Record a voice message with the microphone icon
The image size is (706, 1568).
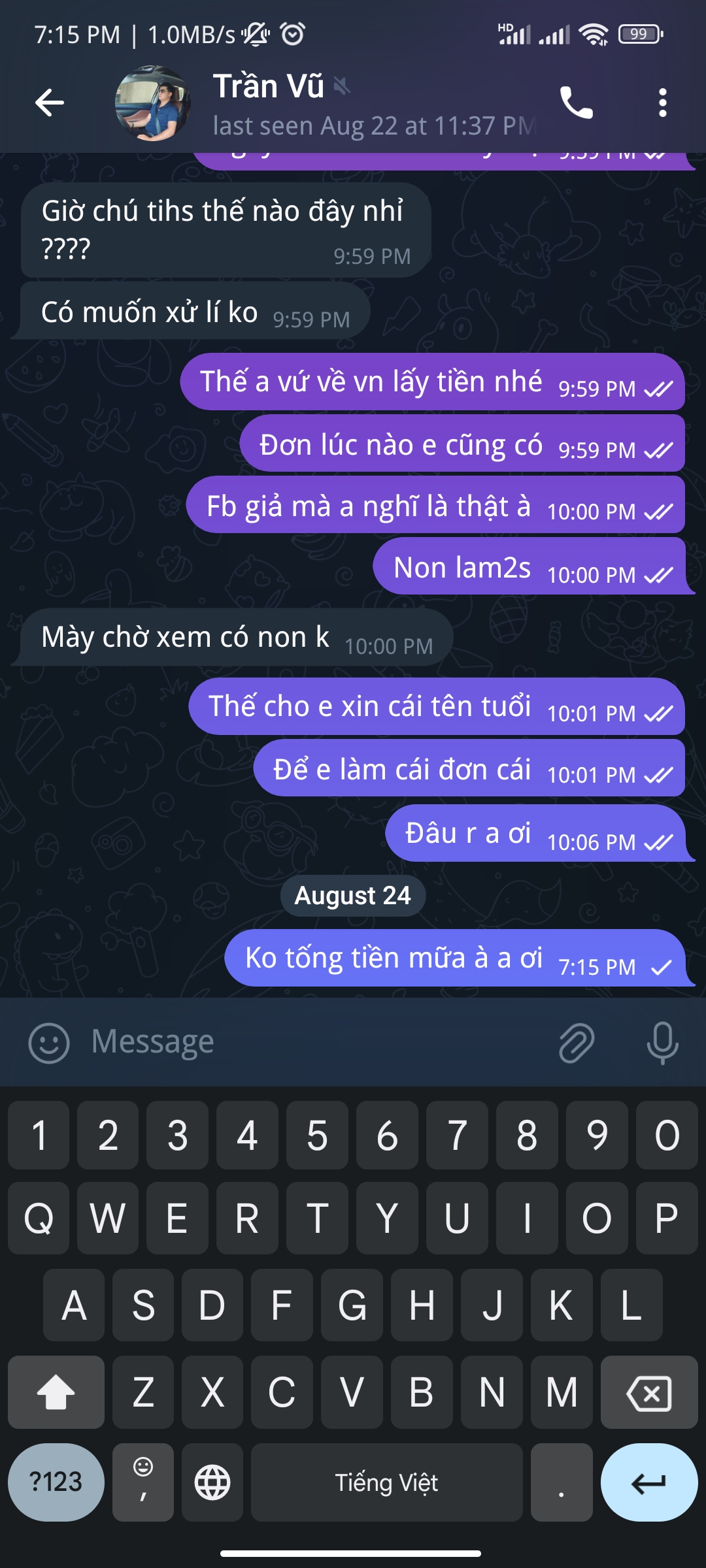pos(662,1041)
